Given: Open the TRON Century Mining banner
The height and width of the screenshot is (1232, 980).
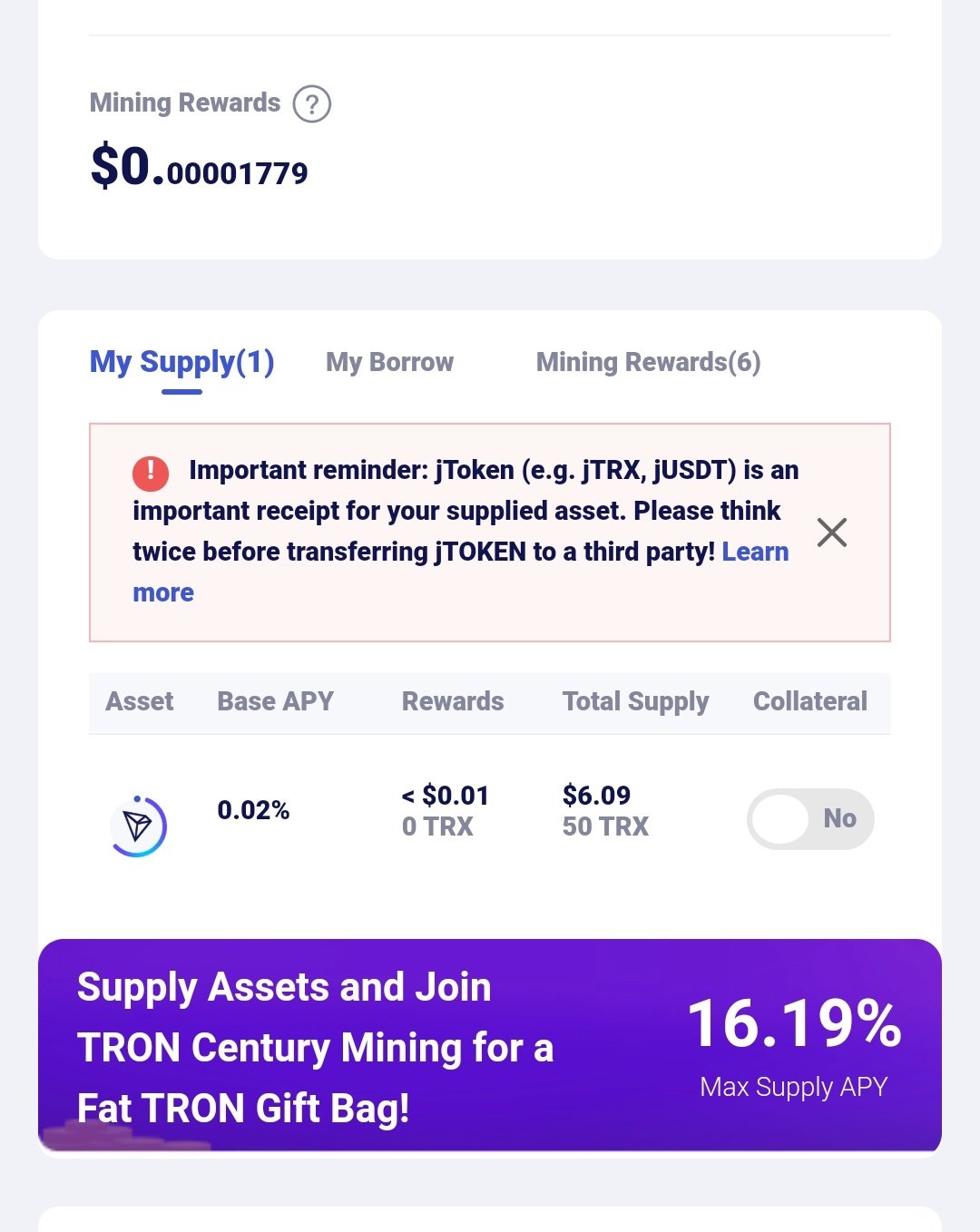Looking at the screenshot, I should coord(489,1046).
